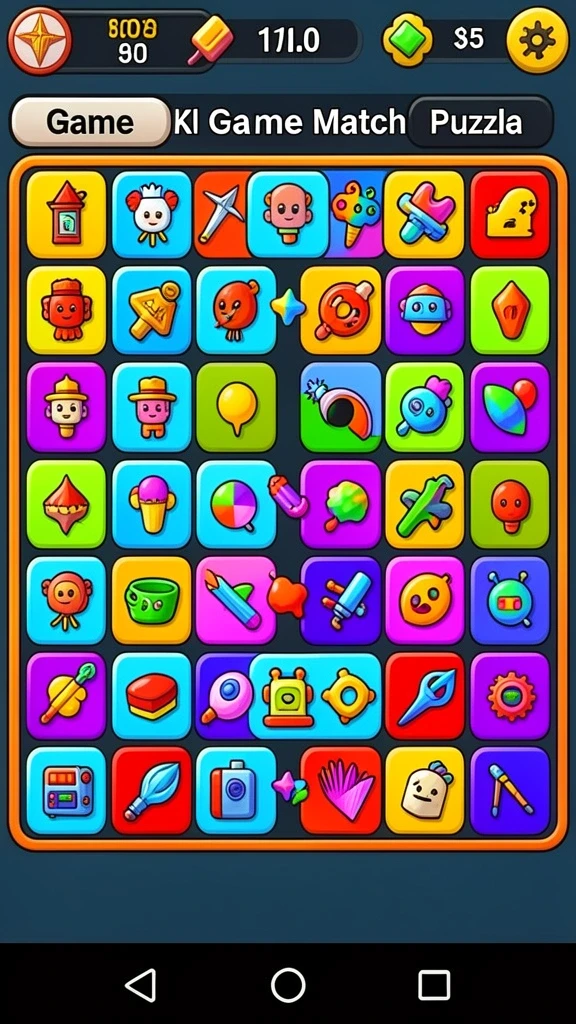Viewport: 576px width, 1024px height.
Task: Open the settings gear
Action: (x=537, y=40)
